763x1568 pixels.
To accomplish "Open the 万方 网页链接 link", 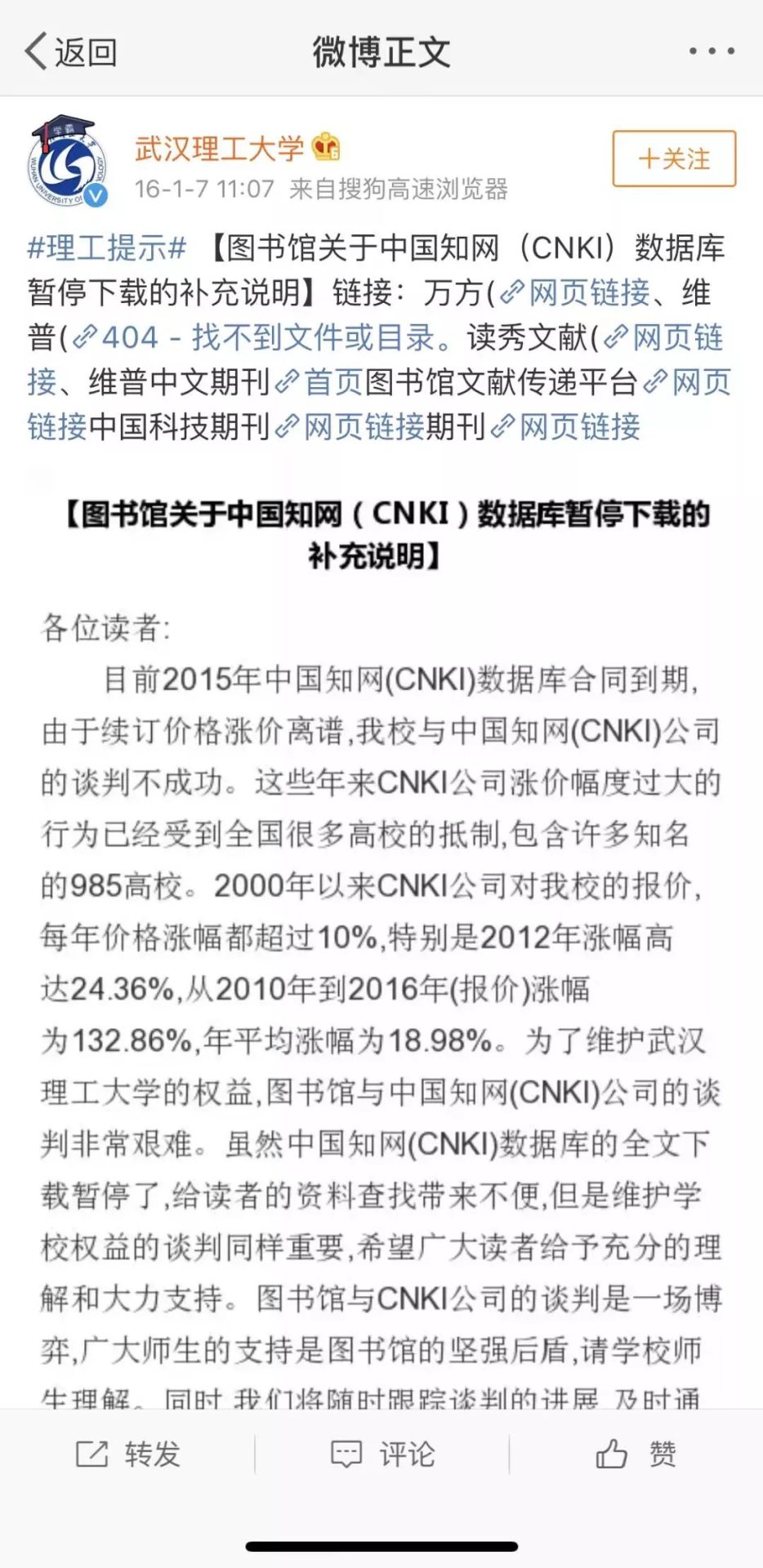I will coord(577,292).
